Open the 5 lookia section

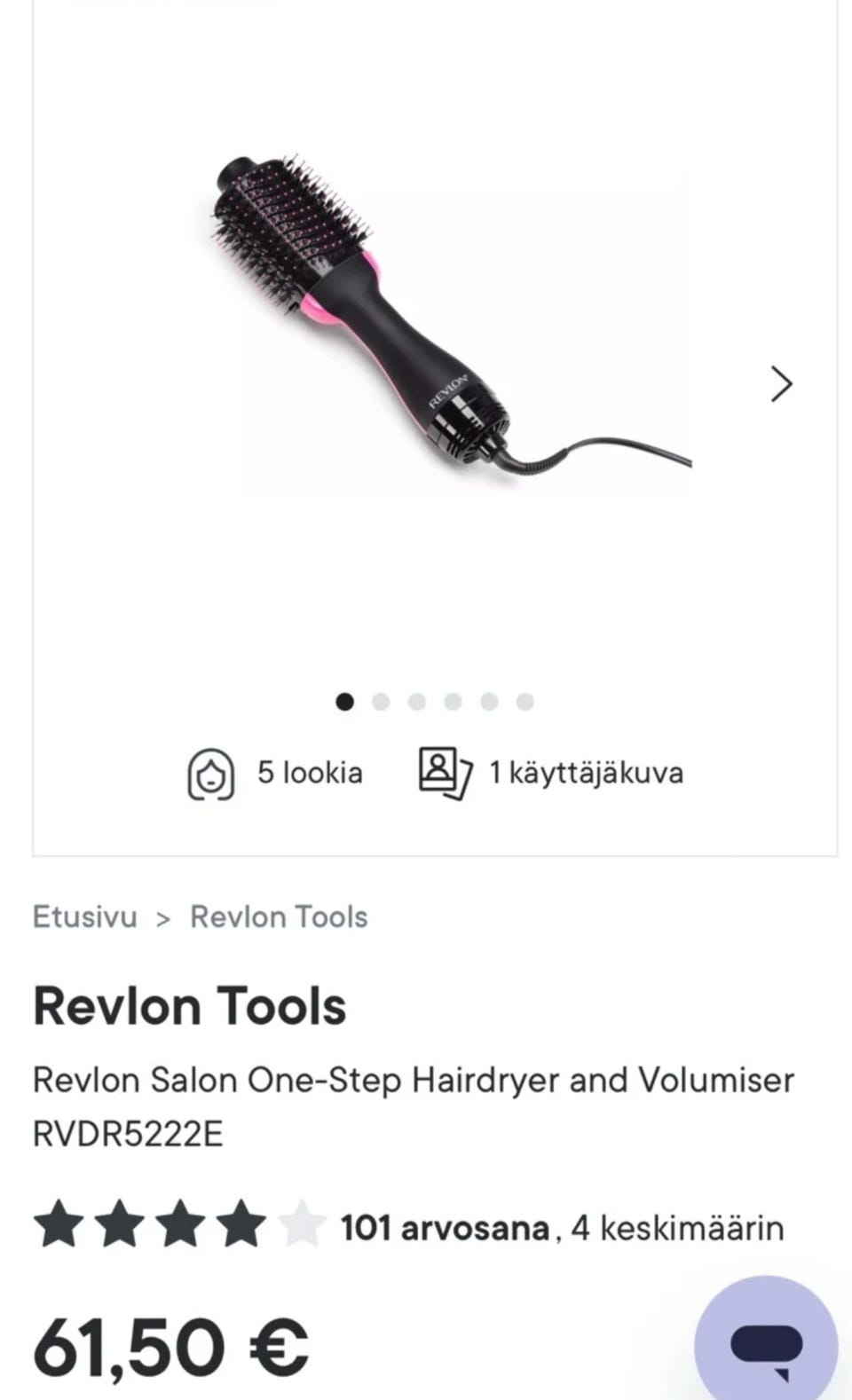click(x=275, y=773)
